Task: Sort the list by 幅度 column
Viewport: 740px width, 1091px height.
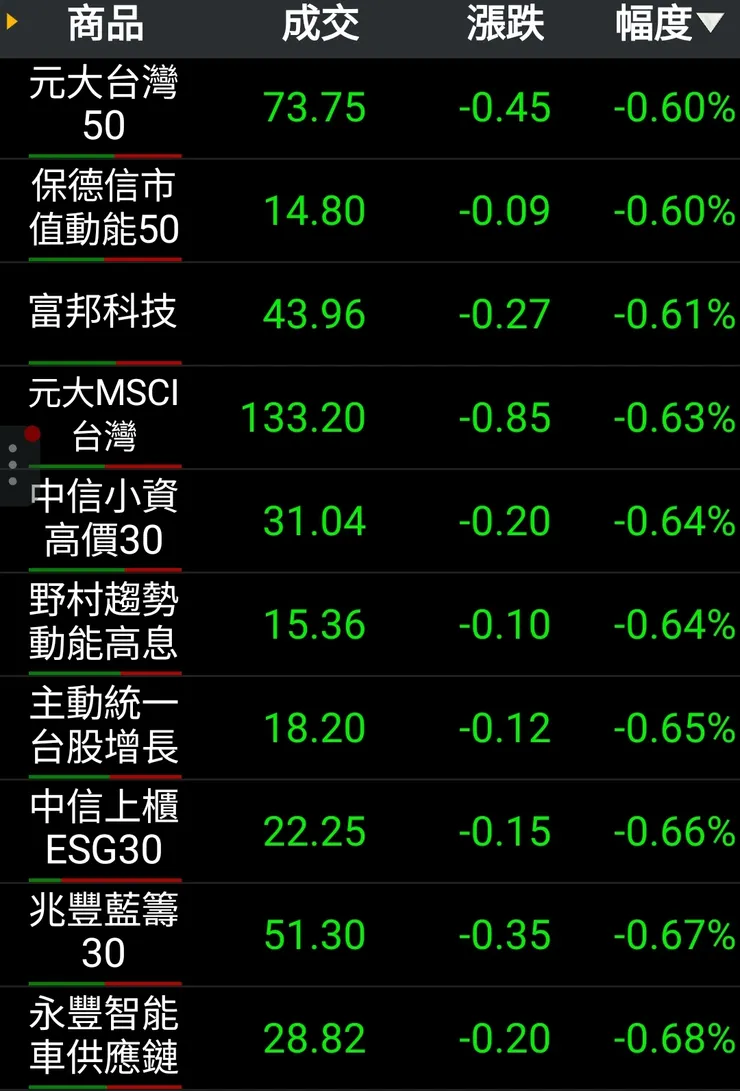Action: (x=668, y=24)
